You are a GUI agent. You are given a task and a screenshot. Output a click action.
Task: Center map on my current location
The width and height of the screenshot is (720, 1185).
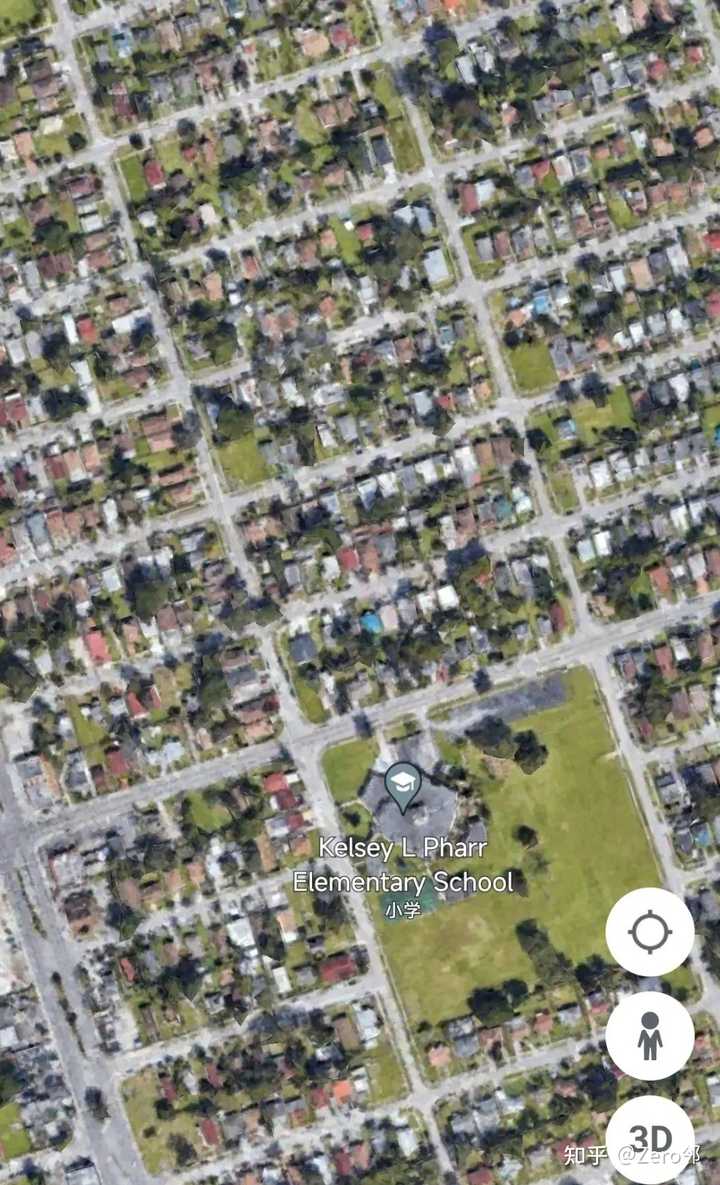[x=650, y=931]
